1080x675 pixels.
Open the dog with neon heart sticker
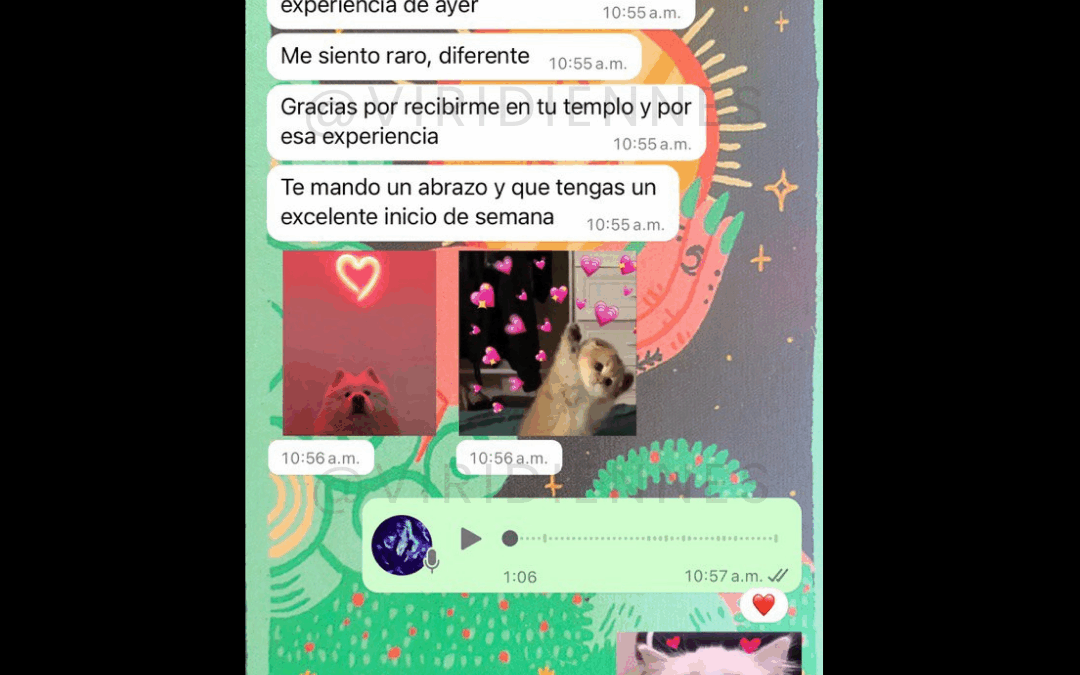[x=359, y=343]
